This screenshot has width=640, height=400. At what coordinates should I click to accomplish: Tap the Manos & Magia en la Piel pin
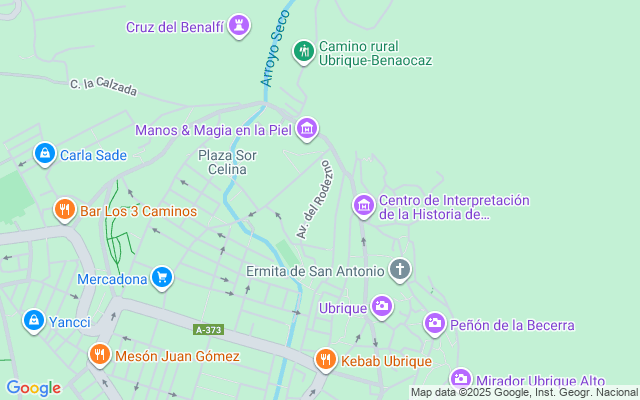[x=307, y=128]
